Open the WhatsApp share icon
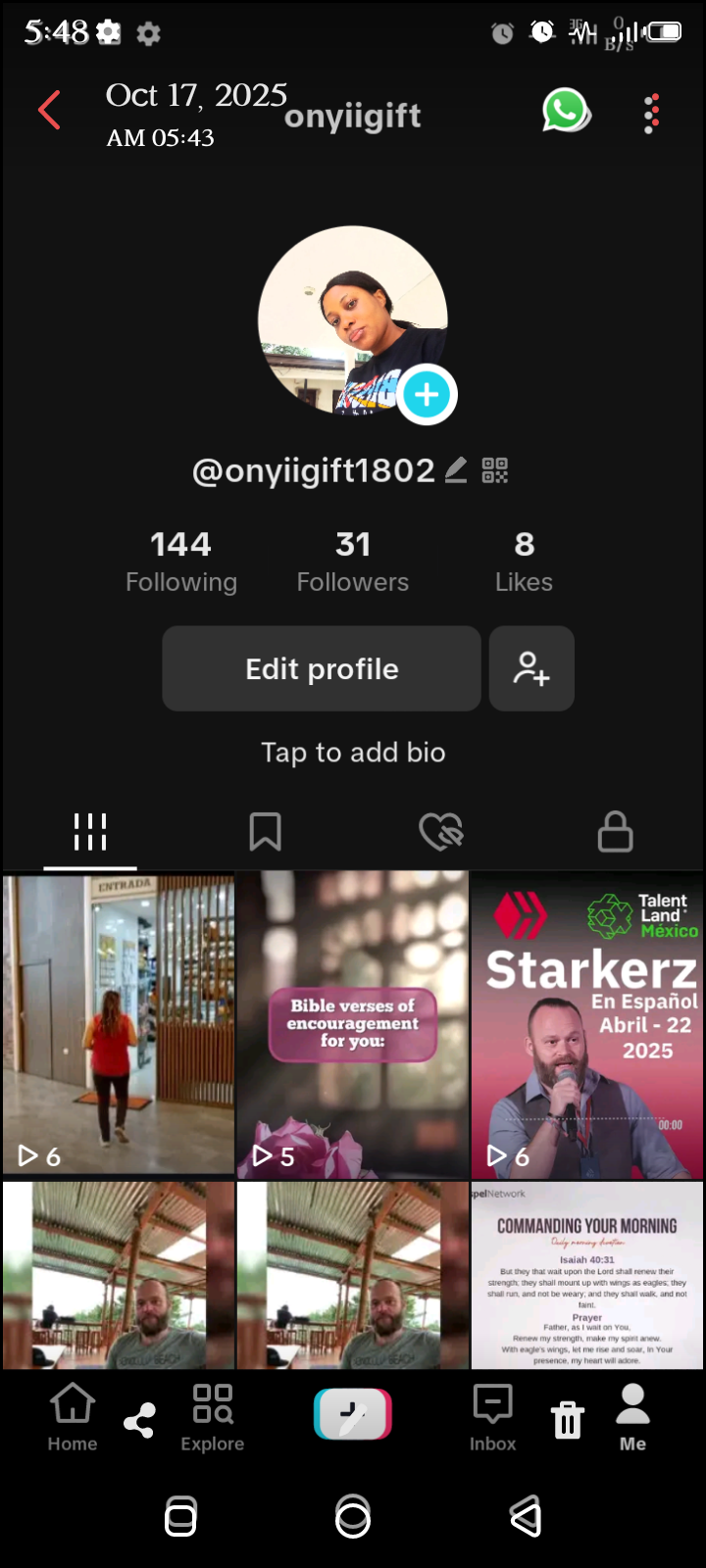The image size is (706, 1568). coord(566,111)
